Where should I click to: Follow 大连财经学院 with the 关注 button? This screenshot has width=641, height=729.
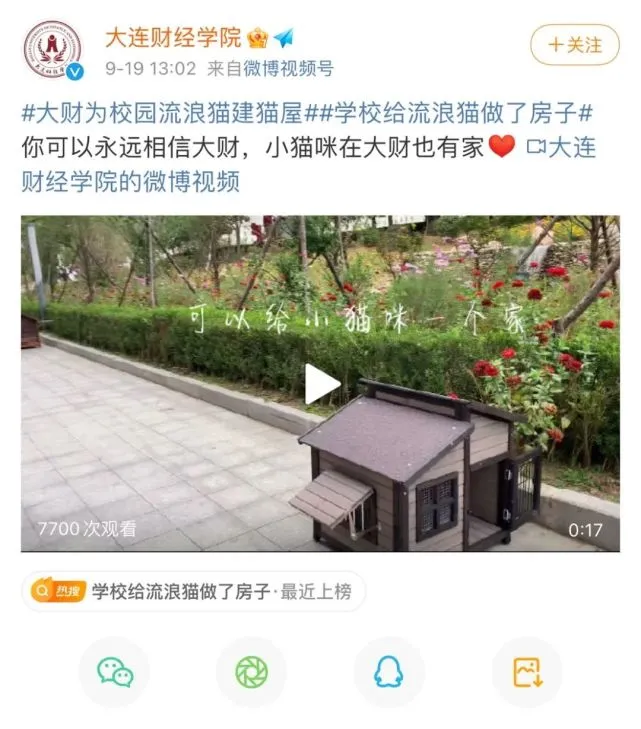(575, 45)
